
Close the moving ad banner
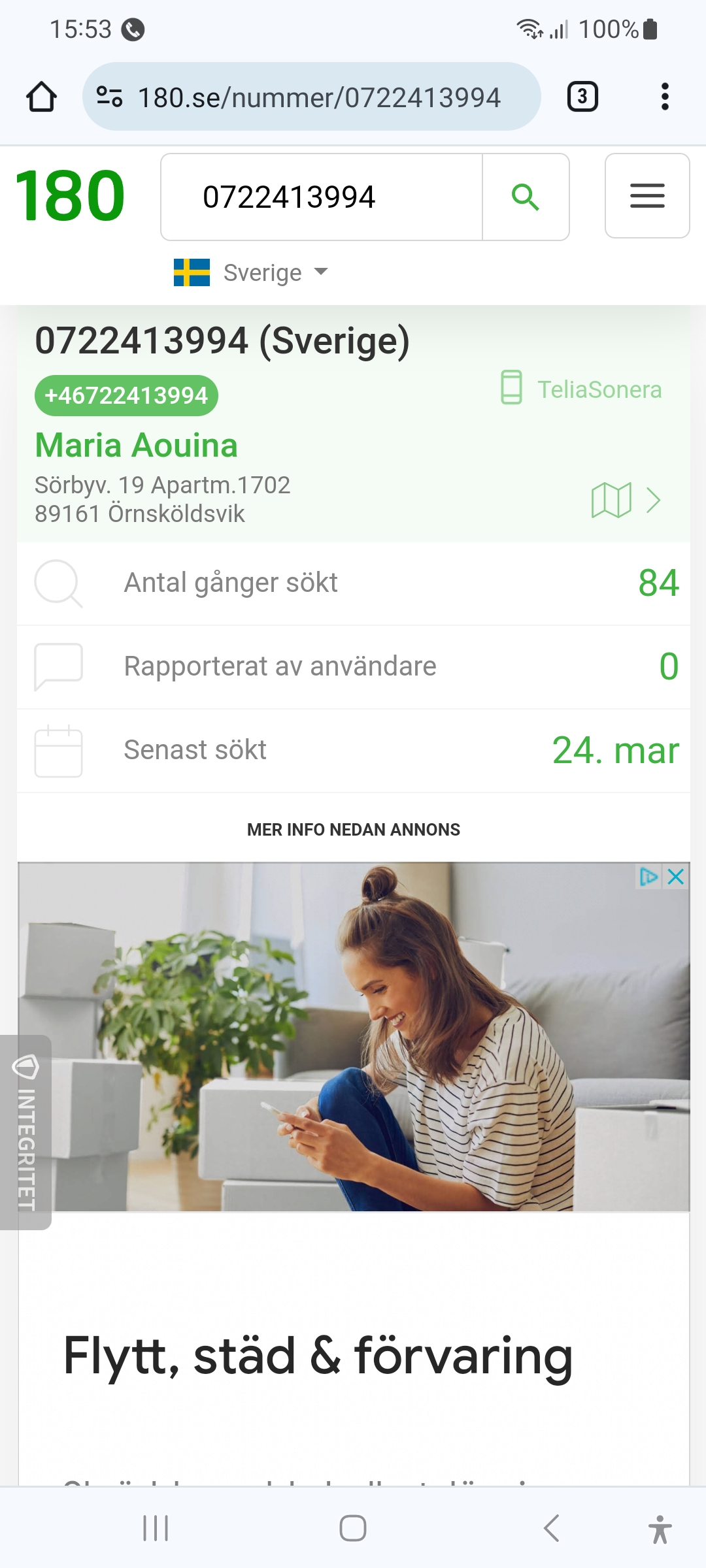[x=677, y=877]
